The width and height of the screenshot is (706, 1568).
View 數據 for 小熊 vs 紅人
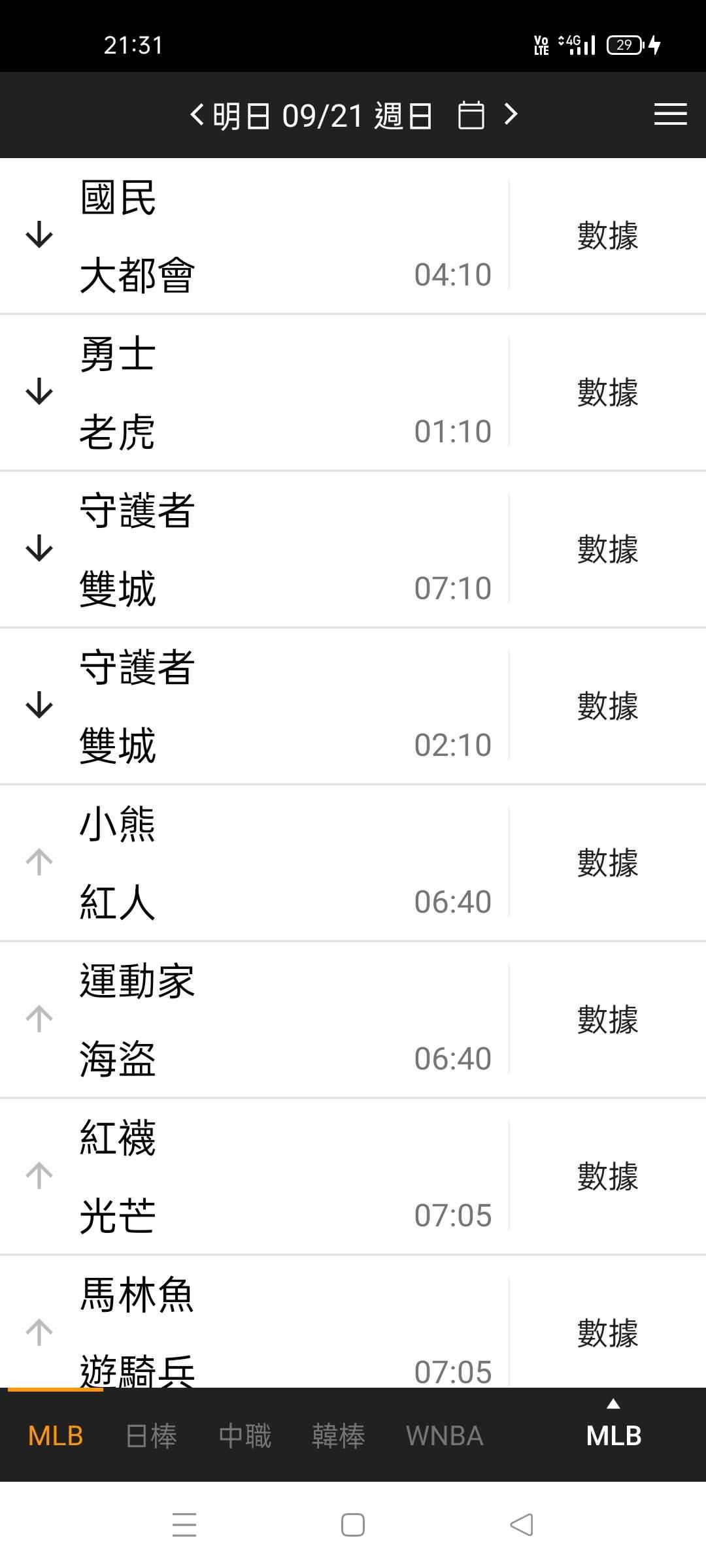pyautogui.click(x=608, y=862)
